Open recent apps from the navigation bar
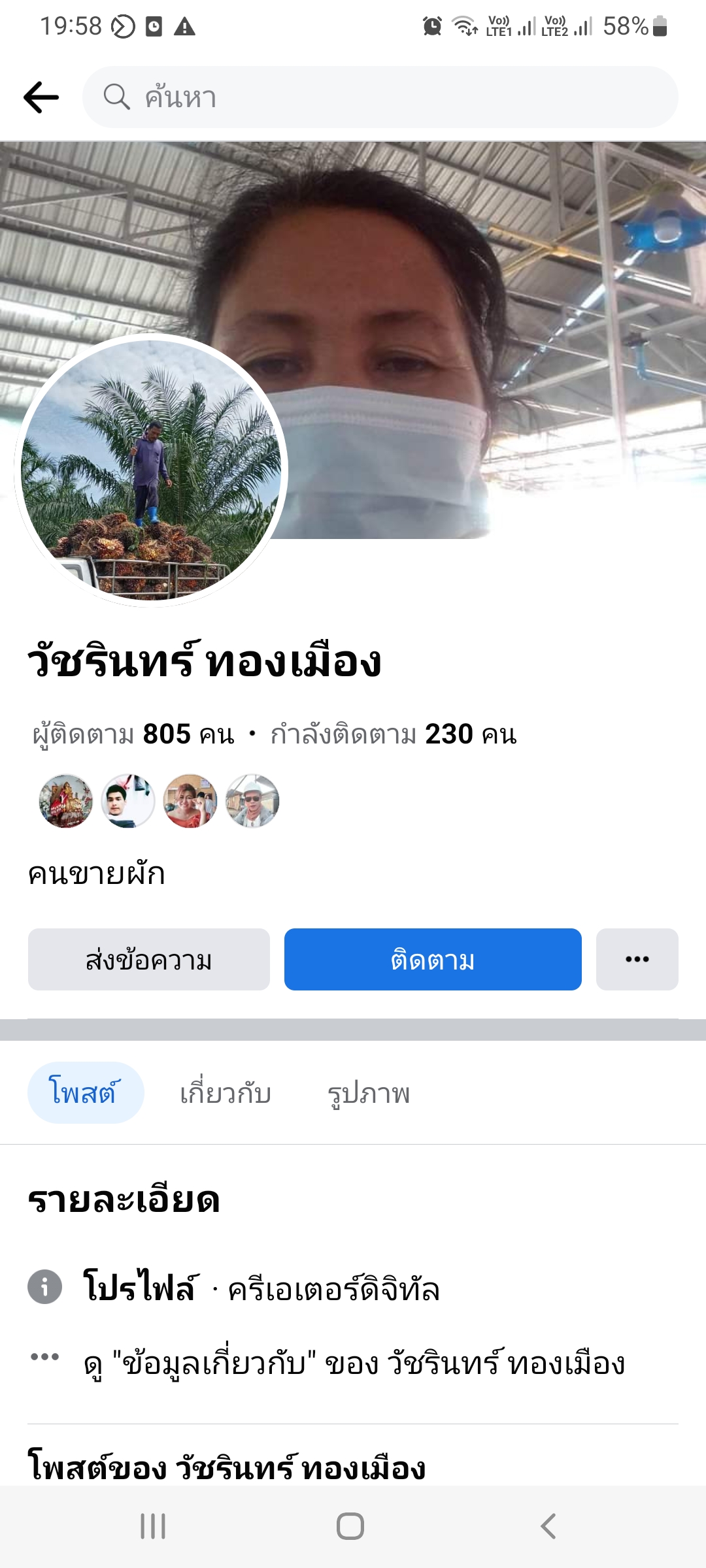Viewport: 706px width, 1568px height. pos(153,1527)
